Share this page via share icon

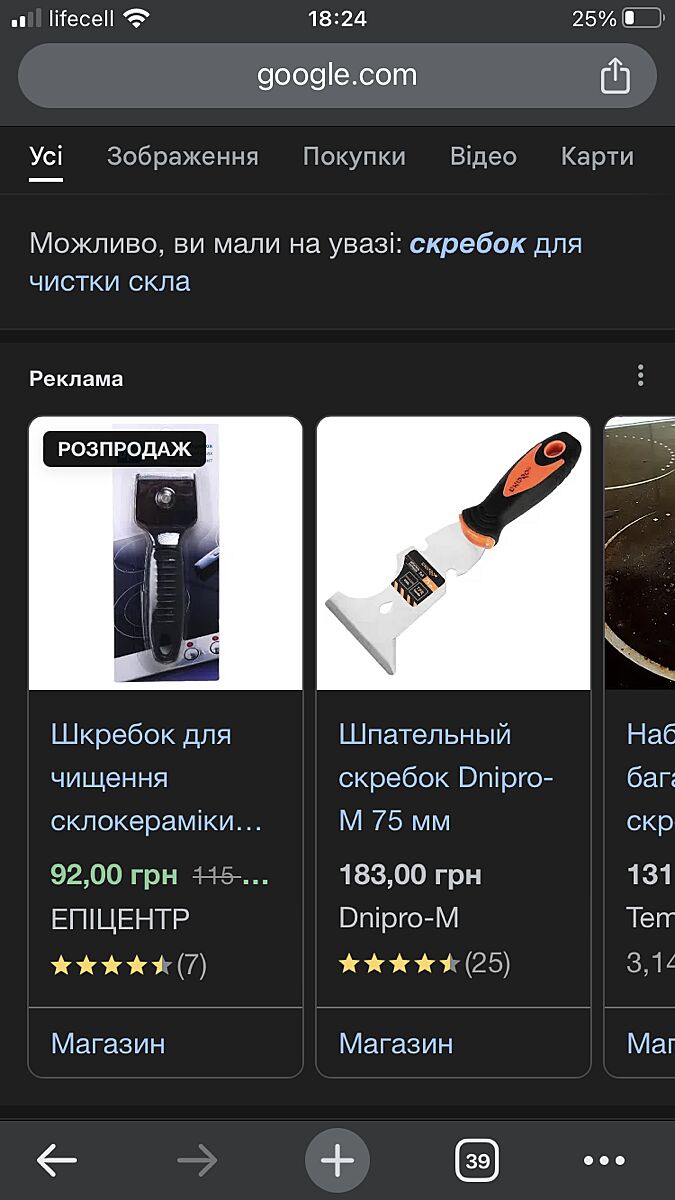coord(615,76)
